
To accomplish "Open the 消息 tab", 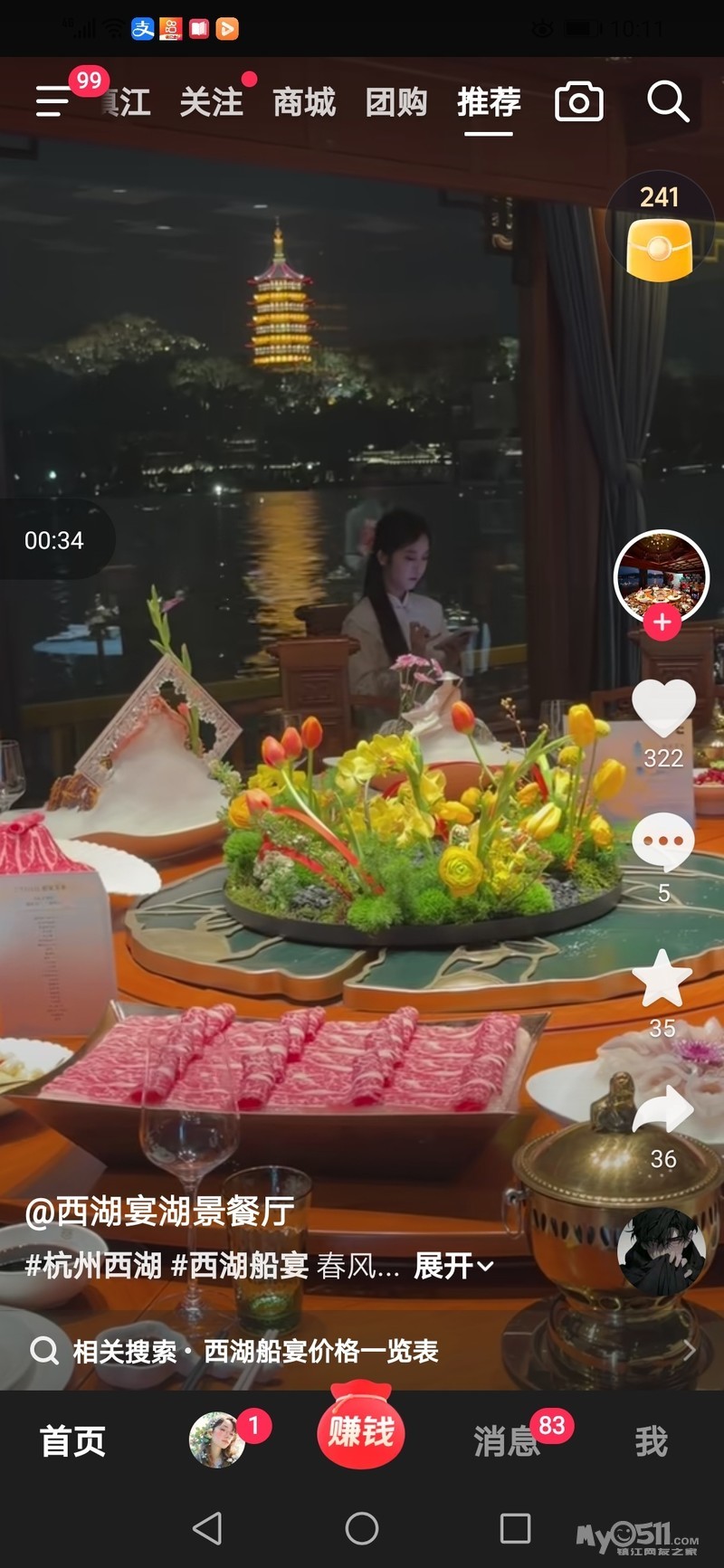I will pos(507,1440).
